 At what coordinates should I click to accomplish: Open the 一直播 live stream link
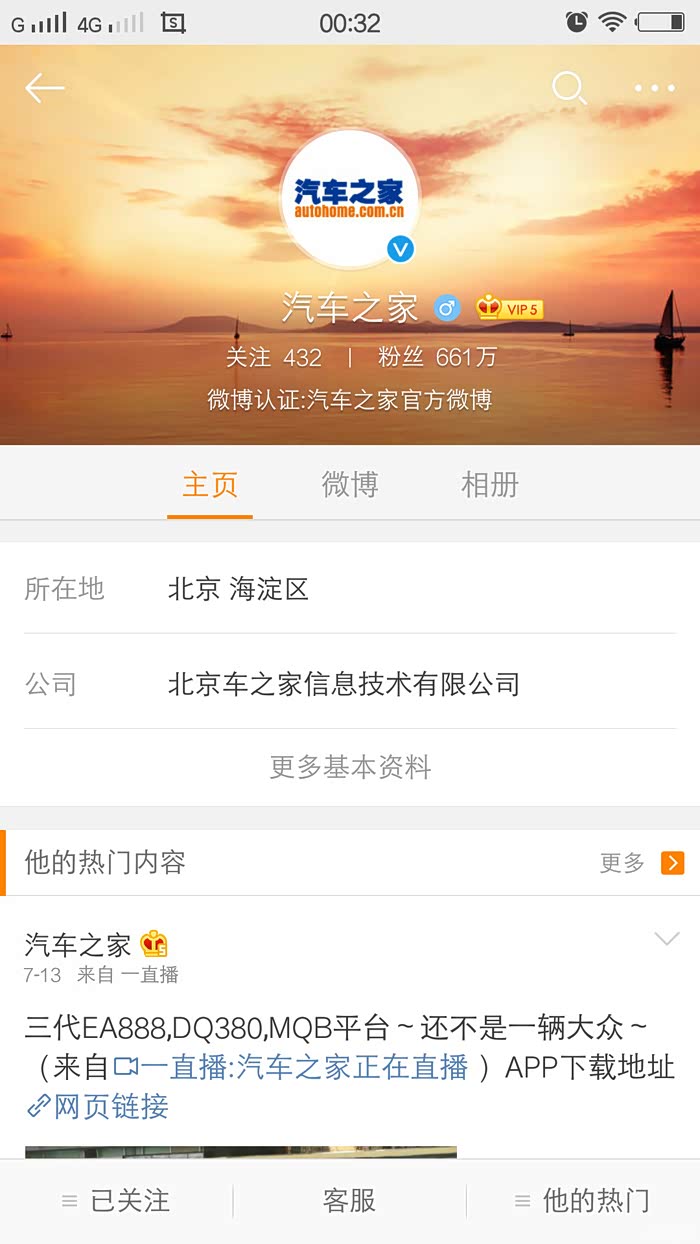[x=291, y=1067]
